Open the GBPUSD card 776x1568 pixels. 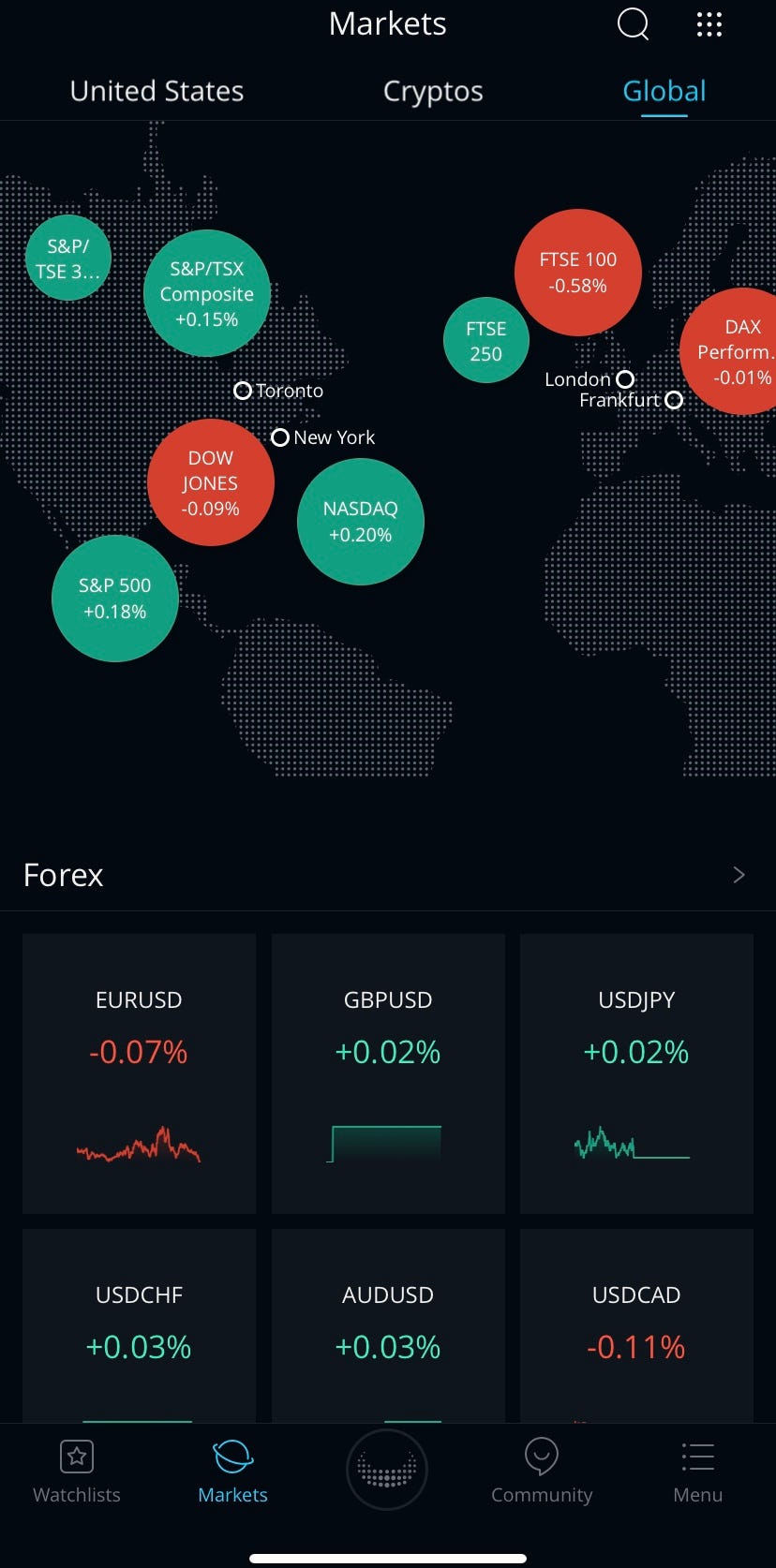388,1073
